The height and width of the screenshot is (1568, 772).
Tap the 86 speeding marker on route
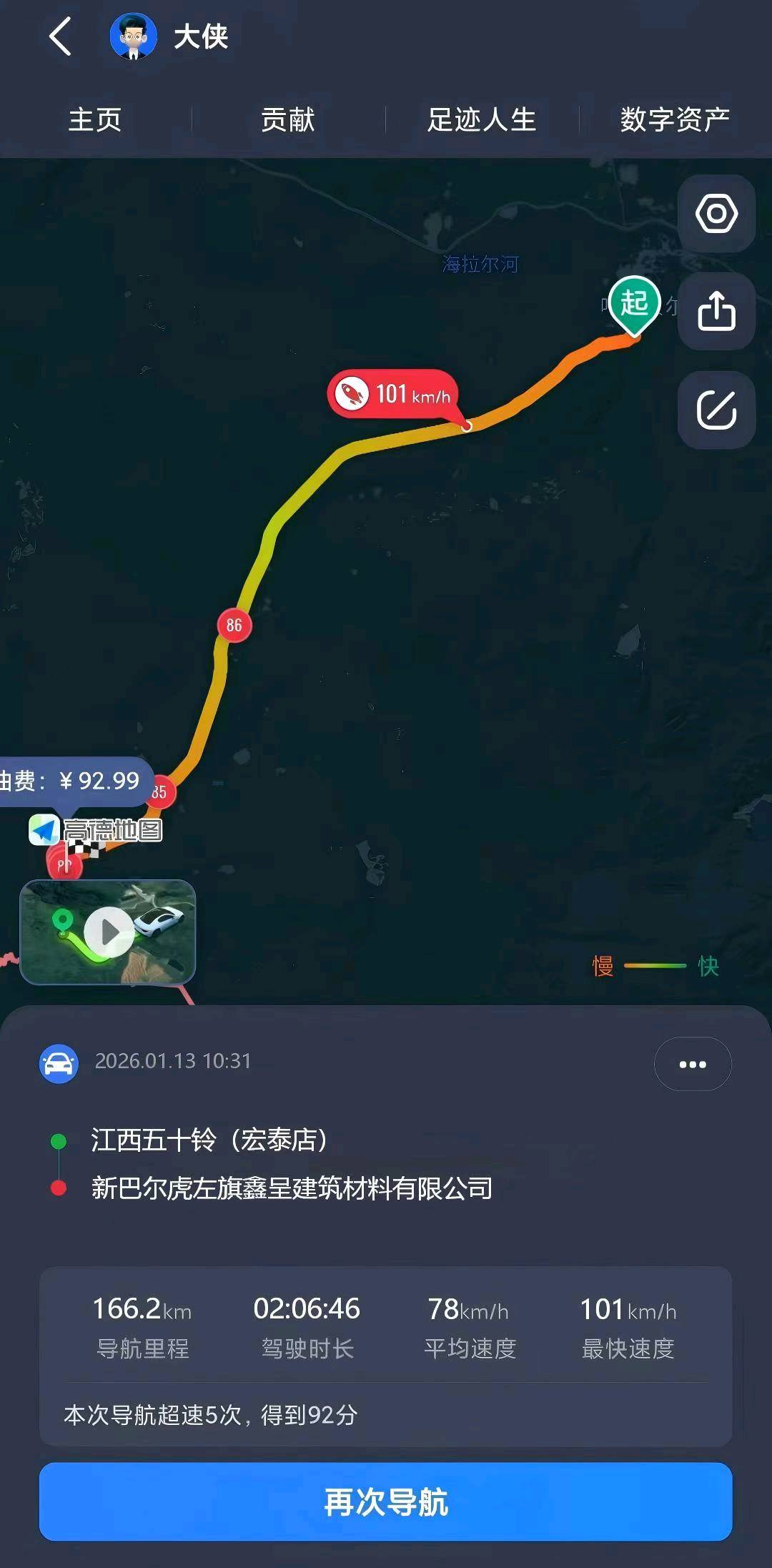tap(234, 625)
